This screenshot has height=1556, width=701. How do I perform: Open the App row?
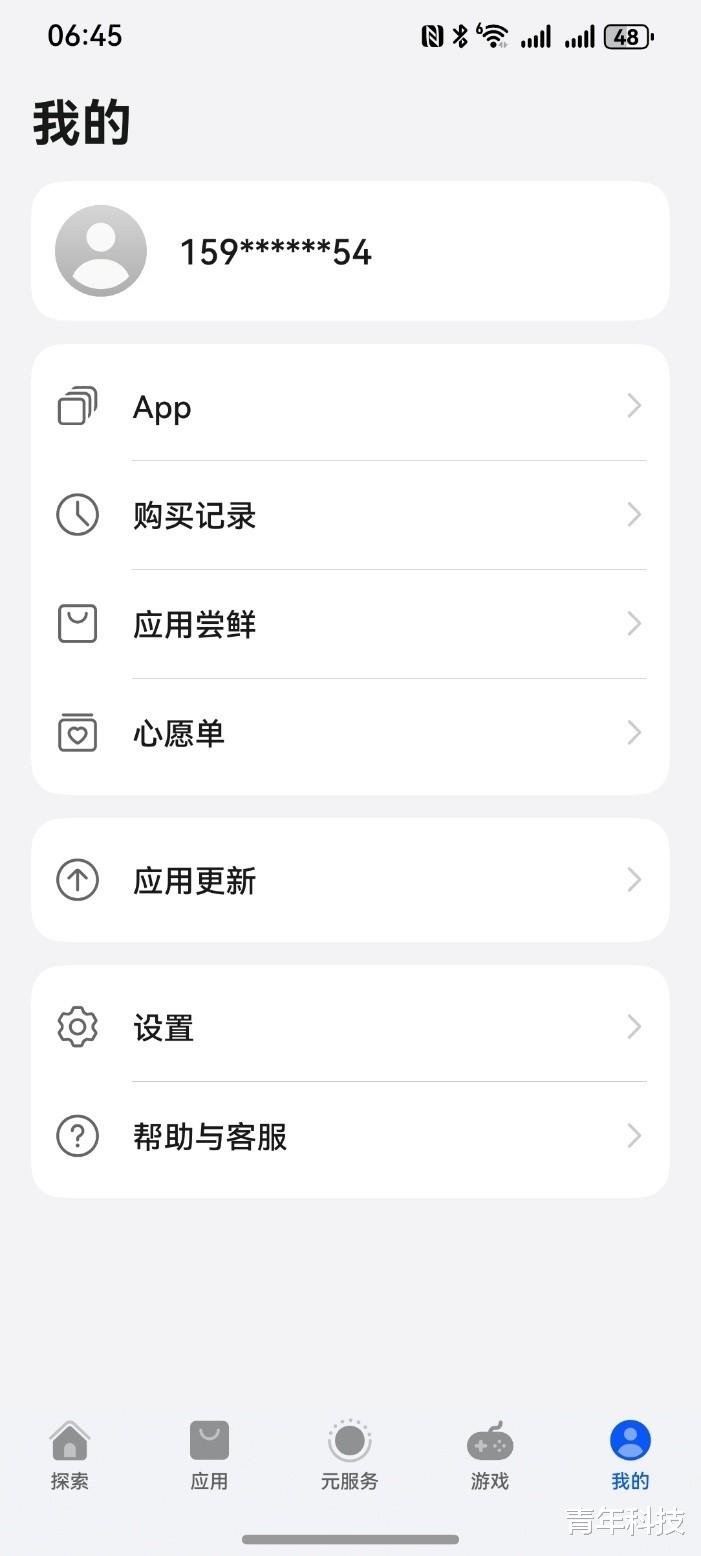350,407
